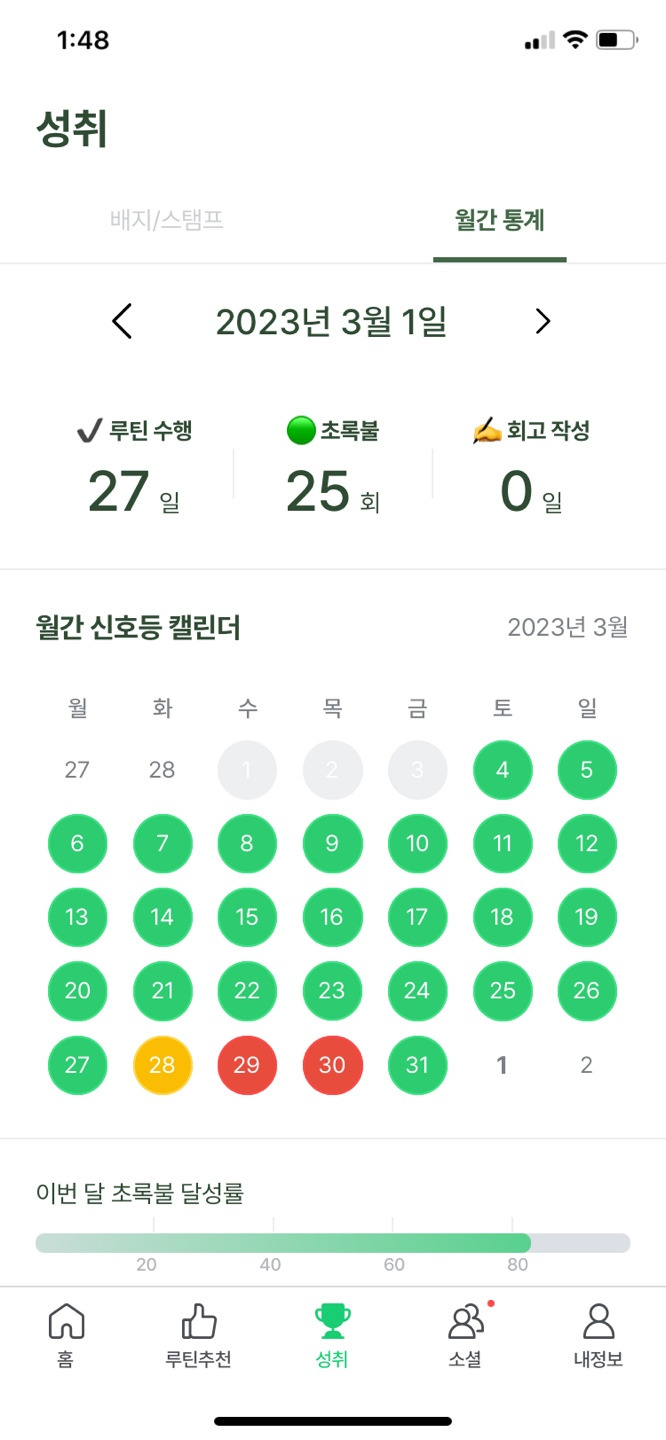Tap red day 30 on calendar
The width and height of the screenshot is (666, 1440).
pyautogui.click(x=332, y=1065)
